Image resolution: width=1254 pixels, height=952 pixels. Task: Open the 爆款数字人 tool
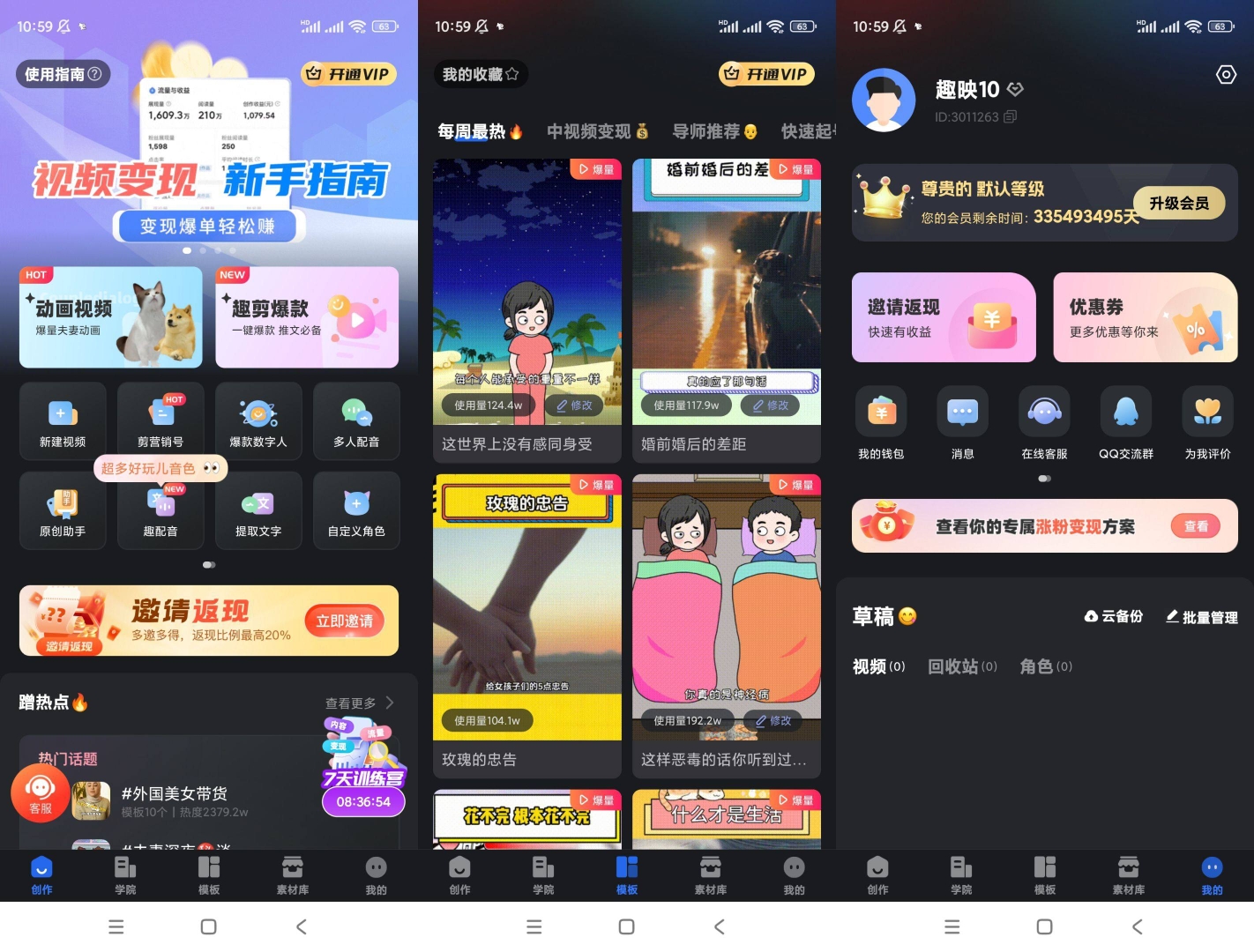coord(258,421)
